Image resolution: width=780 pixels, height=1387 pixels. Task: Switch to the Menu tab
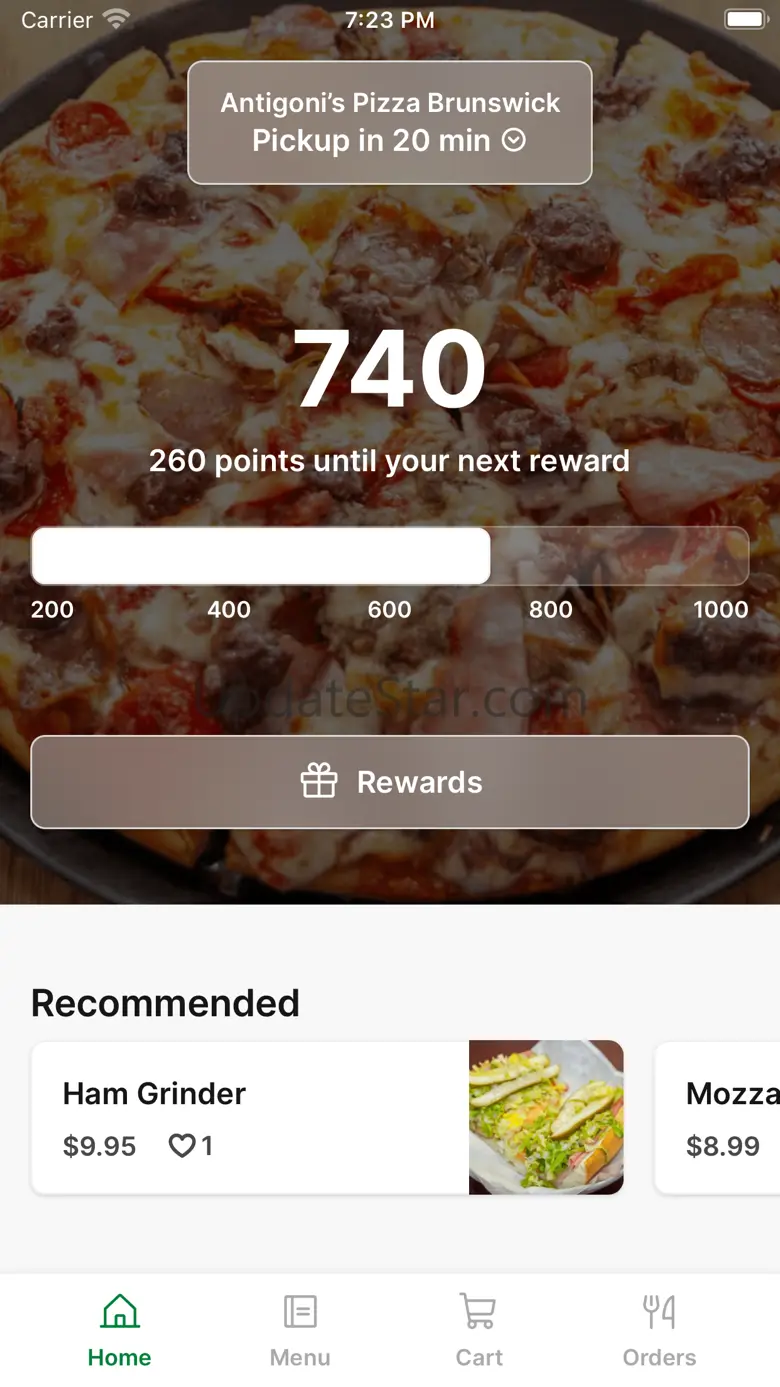pos(300,1330)
